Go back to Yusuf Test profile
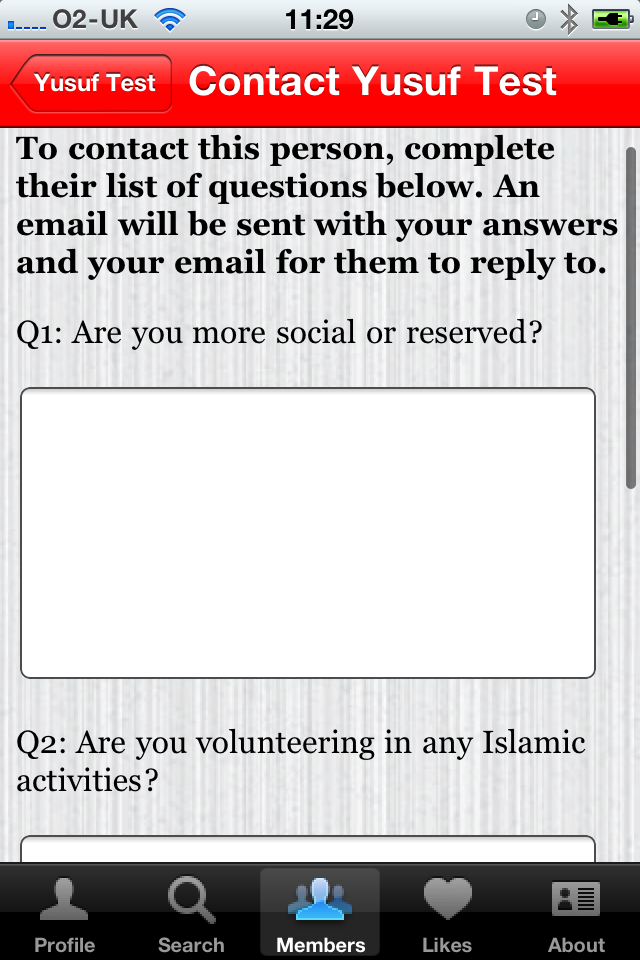640x960 pixels. tap(92, 83)
